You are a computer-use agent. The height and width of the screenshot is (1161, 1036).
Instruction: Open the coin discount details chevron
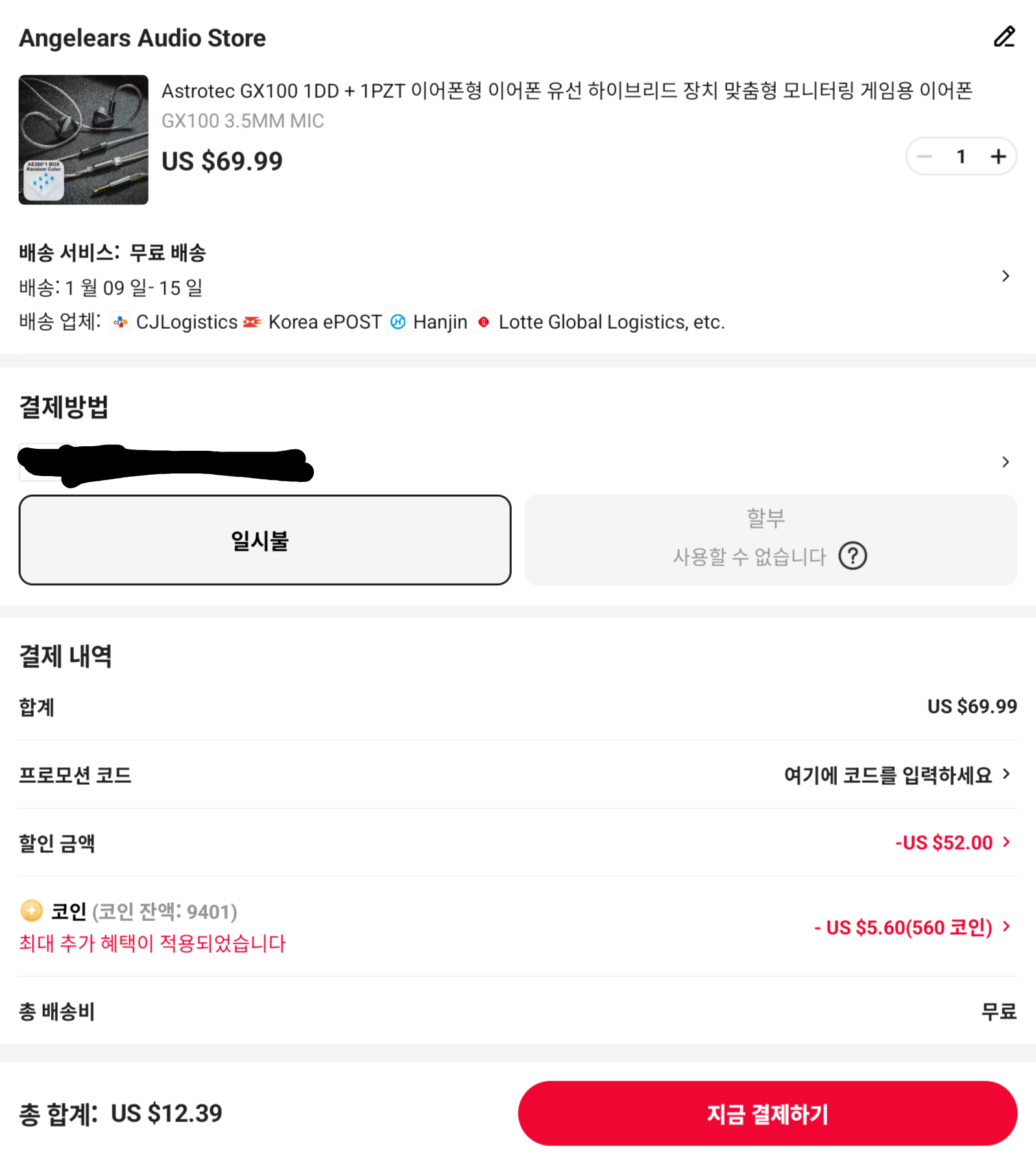pos(1007,927)
